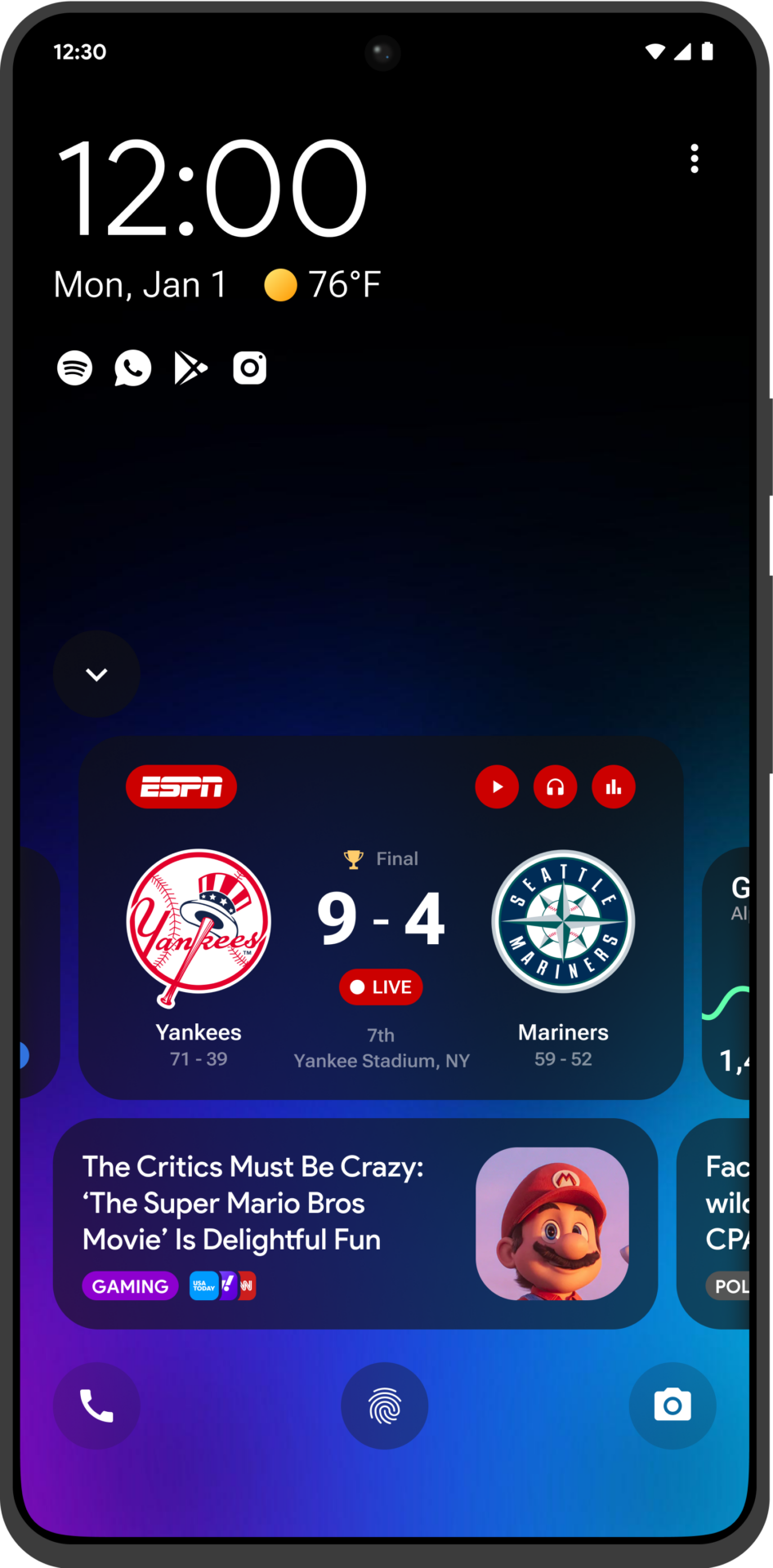Check the 76°F weather indicator
This screenshot has height=1568, width=773.
tap(323, 285)
